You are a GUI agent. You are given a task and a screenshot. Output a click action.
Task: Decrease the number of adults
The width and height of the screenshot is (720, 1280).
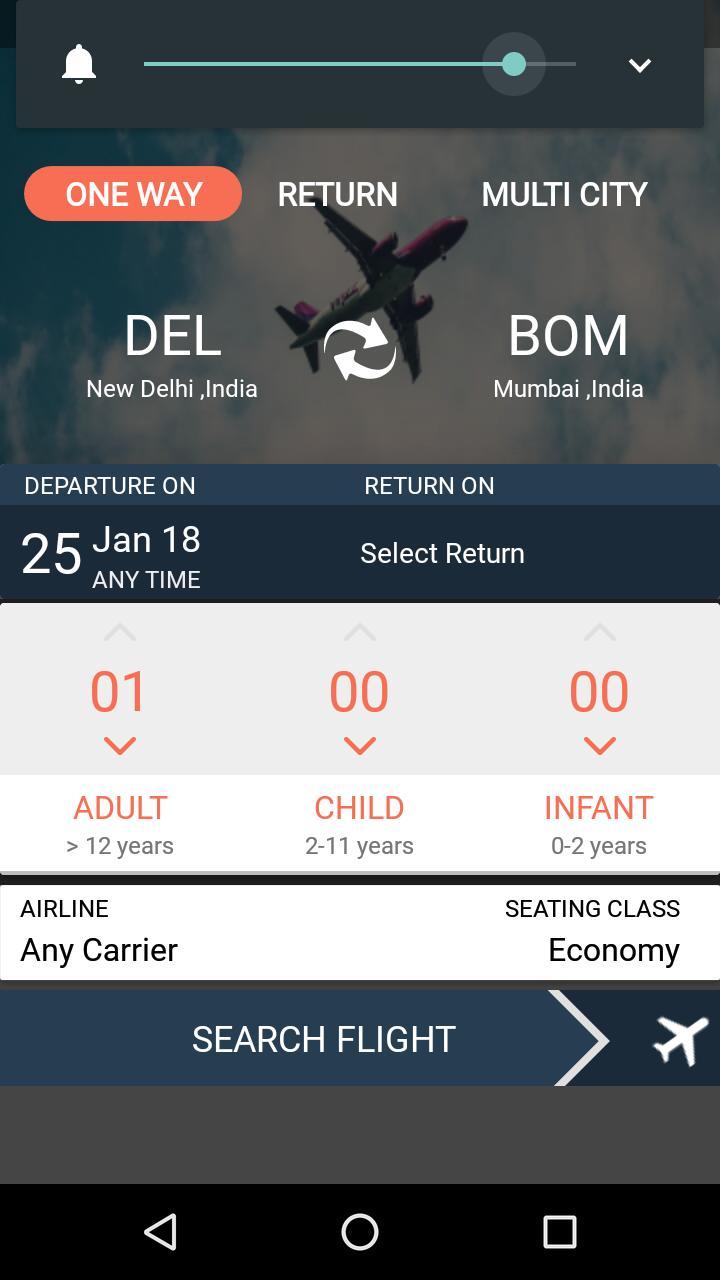pos(120,746)
